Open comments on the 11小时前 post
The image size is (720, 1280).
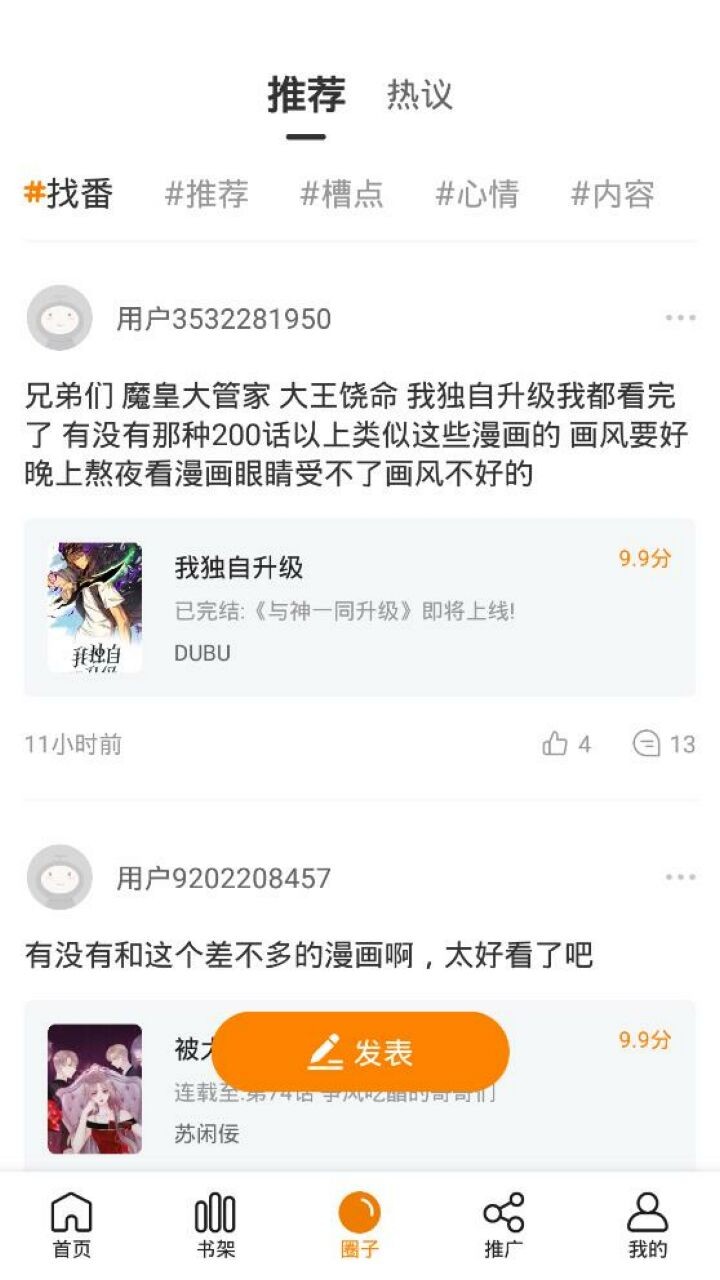click(663, 744)
